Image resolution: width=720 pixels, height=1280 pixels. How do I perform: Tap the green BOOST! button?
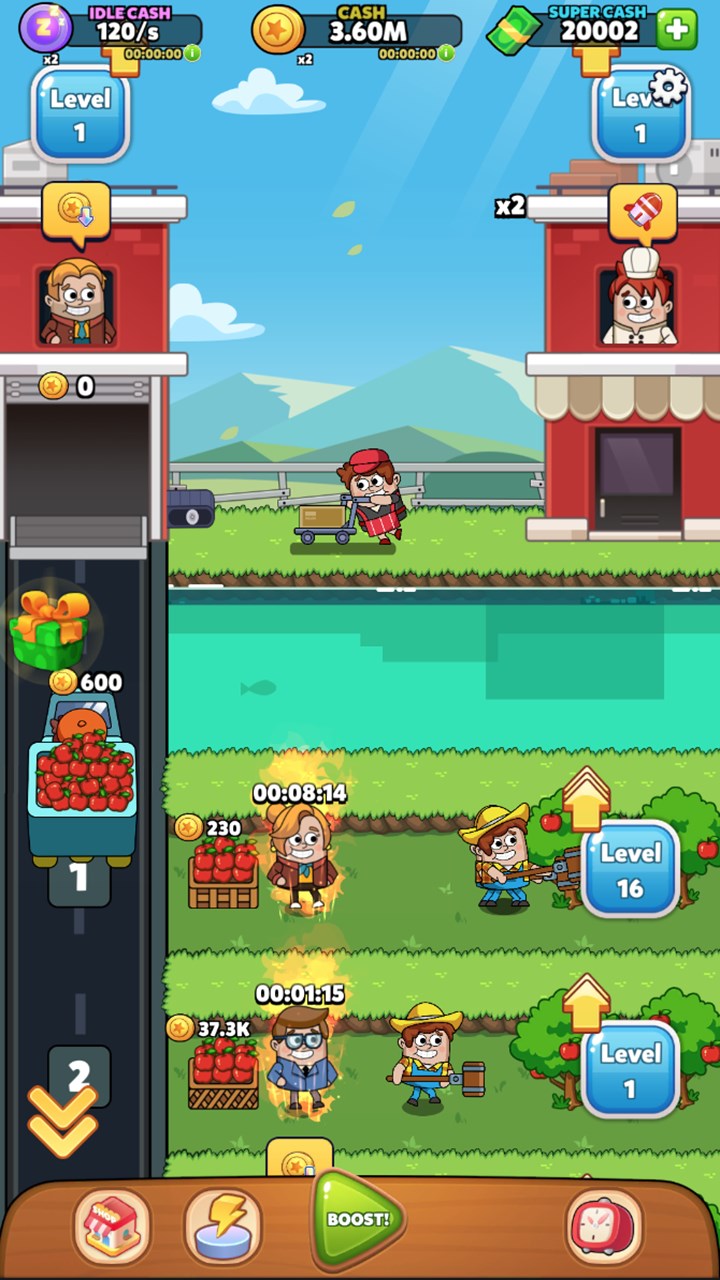[x=358, y=1219]
